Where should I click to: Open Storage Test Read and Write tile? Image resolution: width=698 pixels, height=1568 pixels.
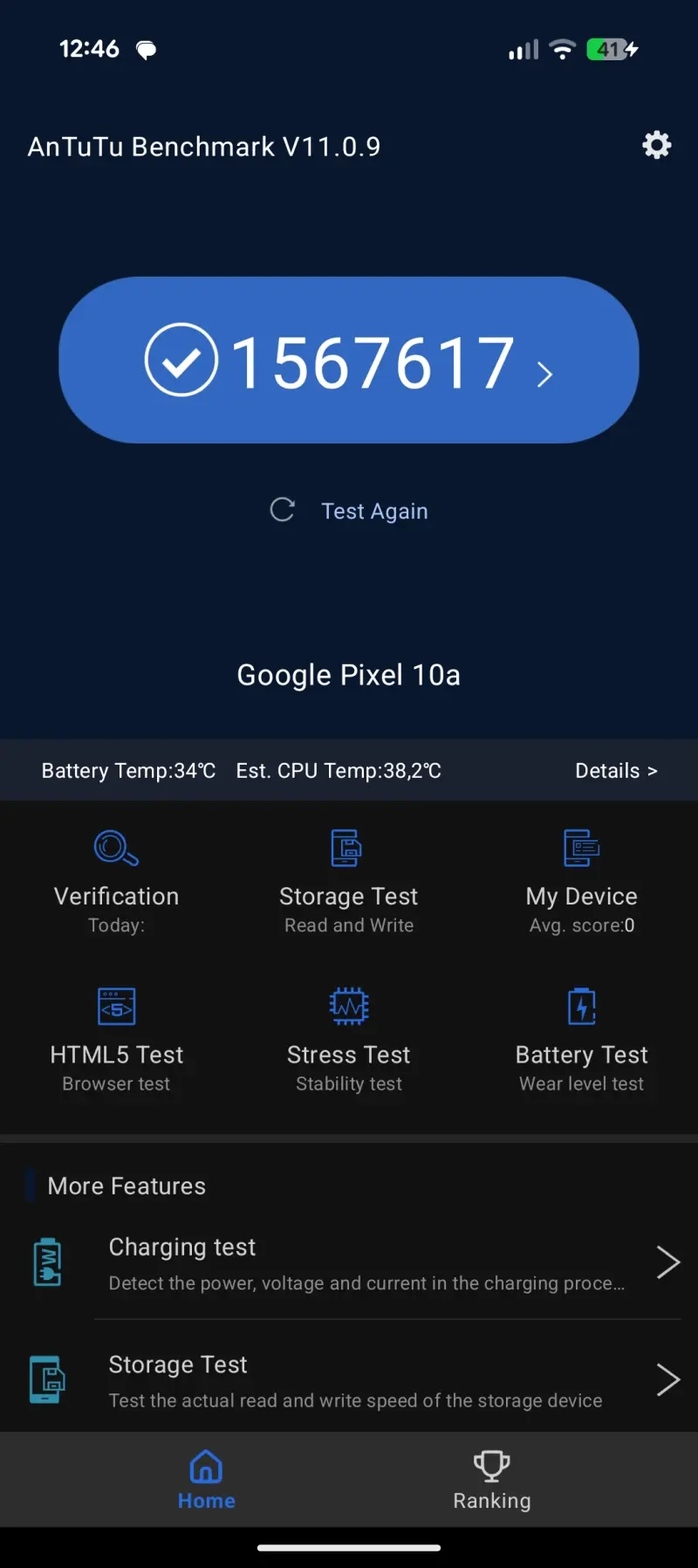(x=348, y=882)
